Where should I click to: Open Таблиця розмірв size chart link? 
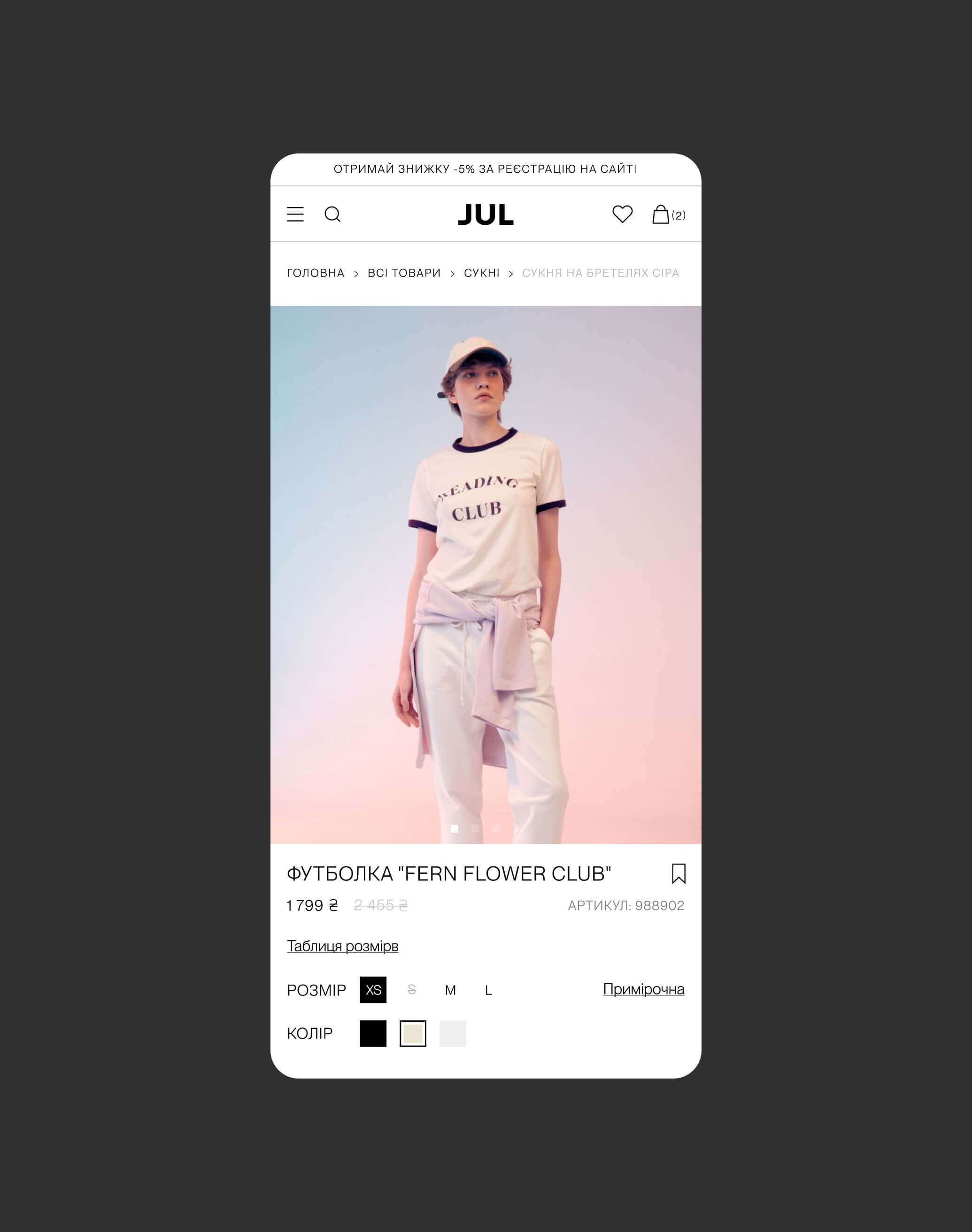tap(342, 946)
